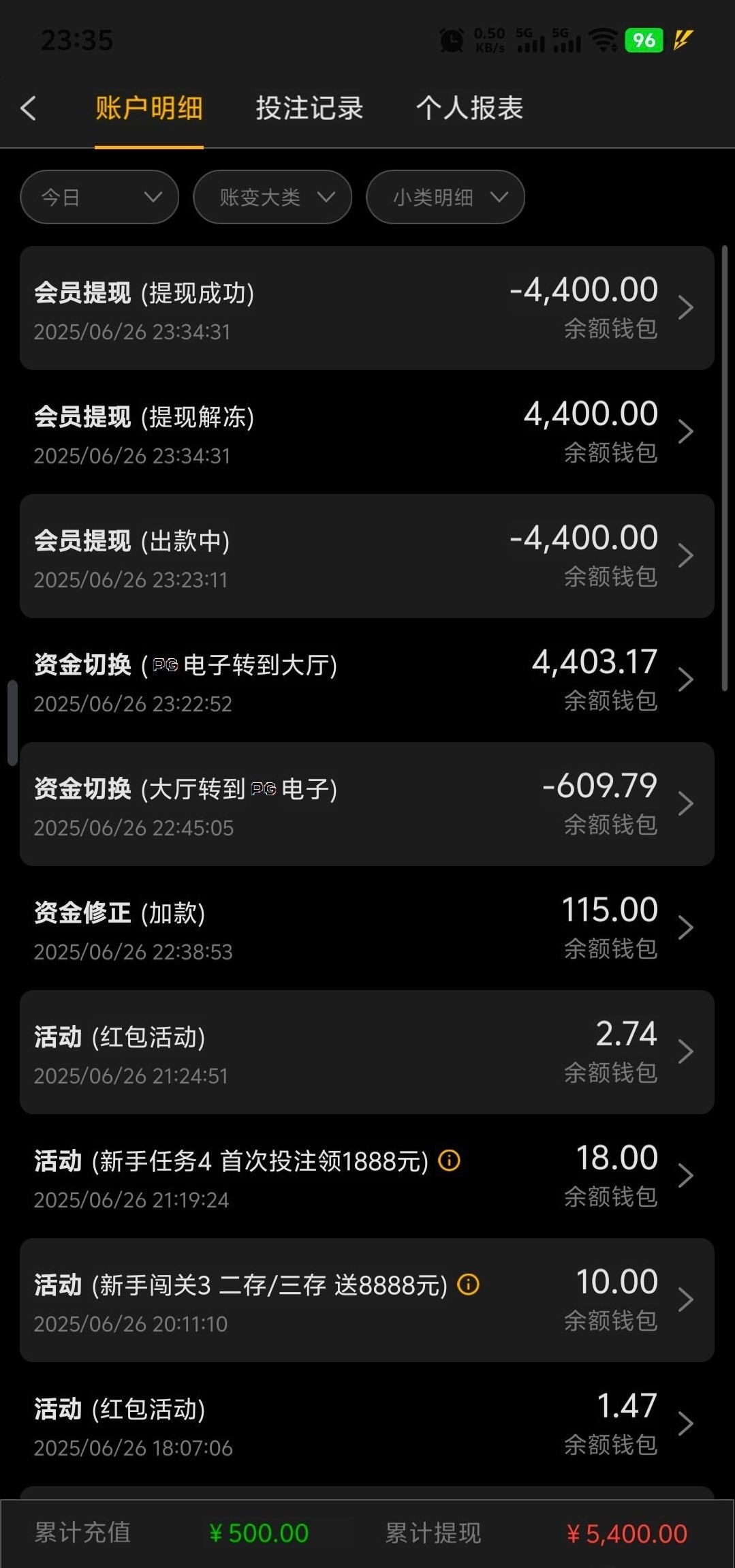Open the 4,403.17 资金切换 record

pos(366,680)
